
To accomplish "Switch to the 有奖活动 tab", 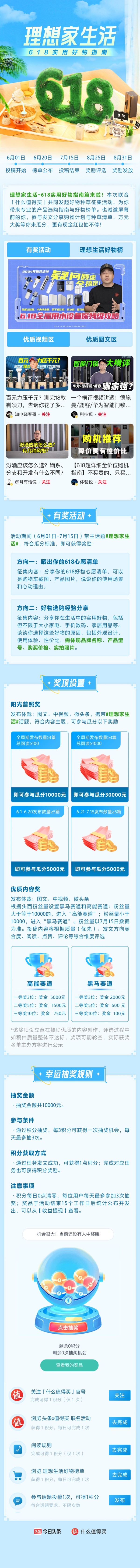I will point(38,250).
